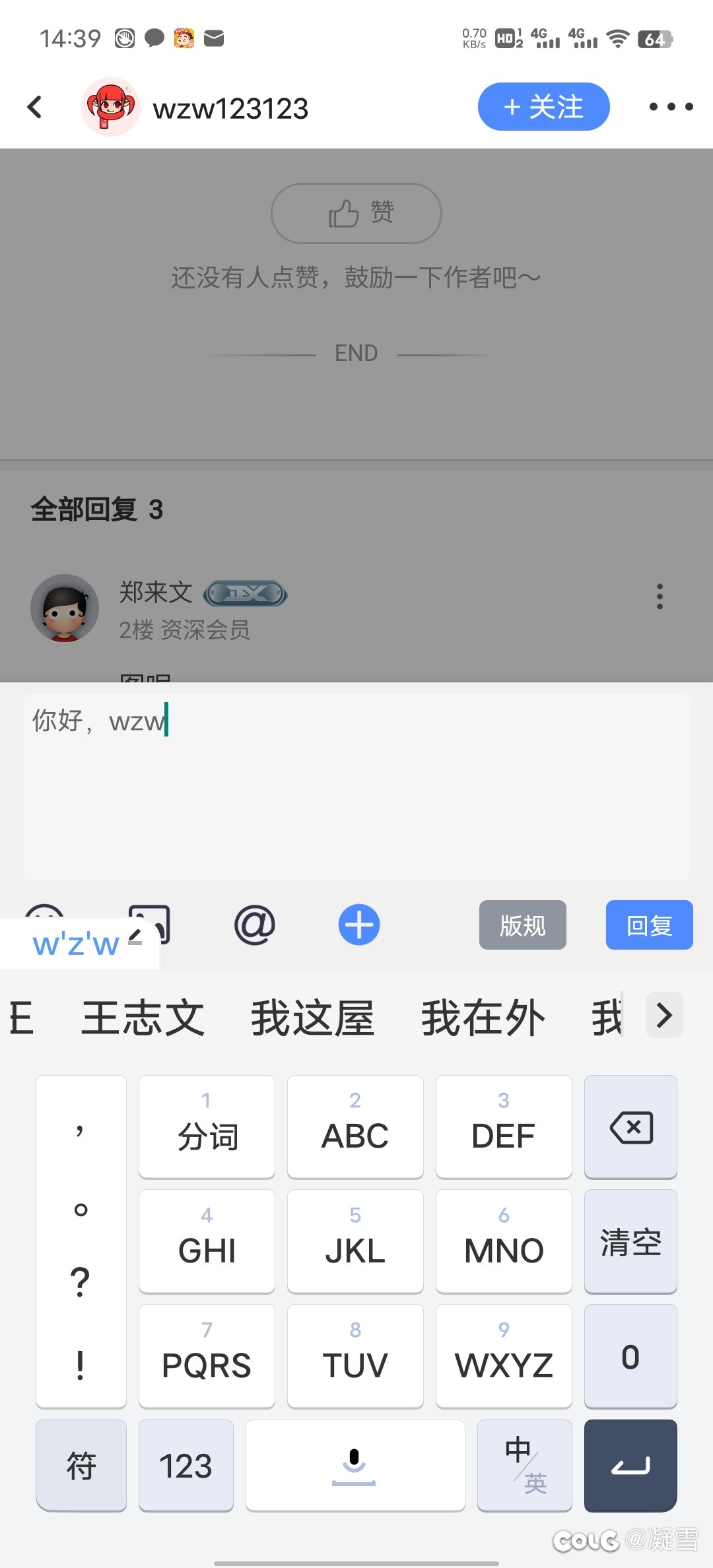
Task: Hit the keyboard backspace key
Action: (x=630, y=1127)
